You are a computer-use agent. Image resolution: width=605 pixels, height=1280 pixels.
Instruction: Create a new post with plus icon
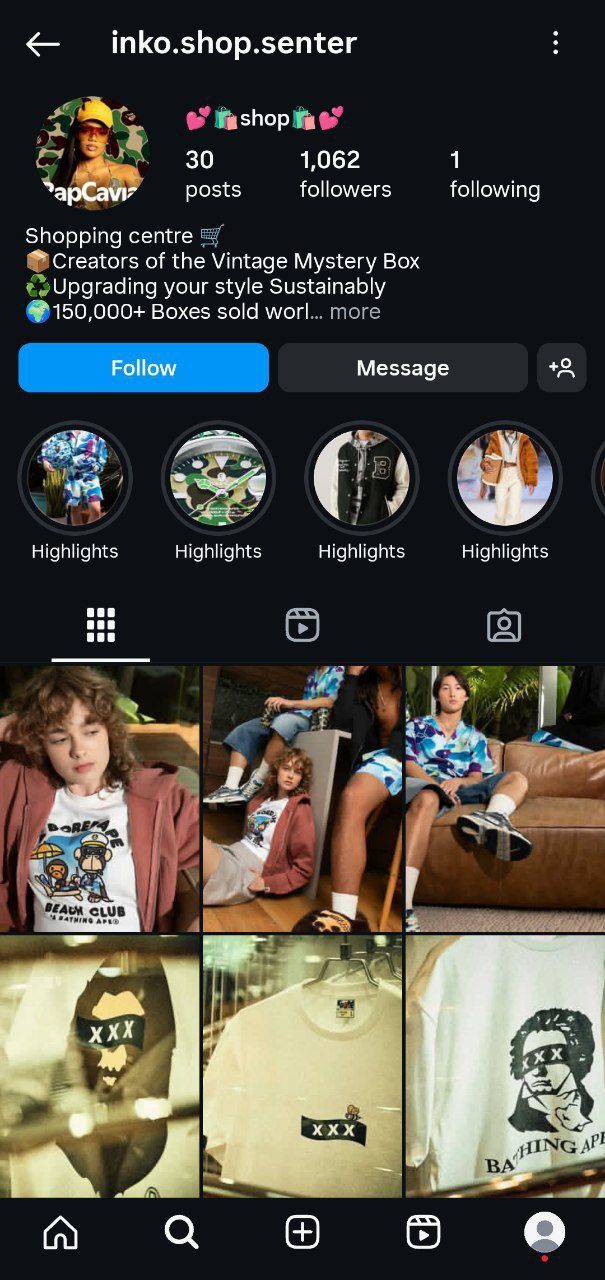point(302,1232)
